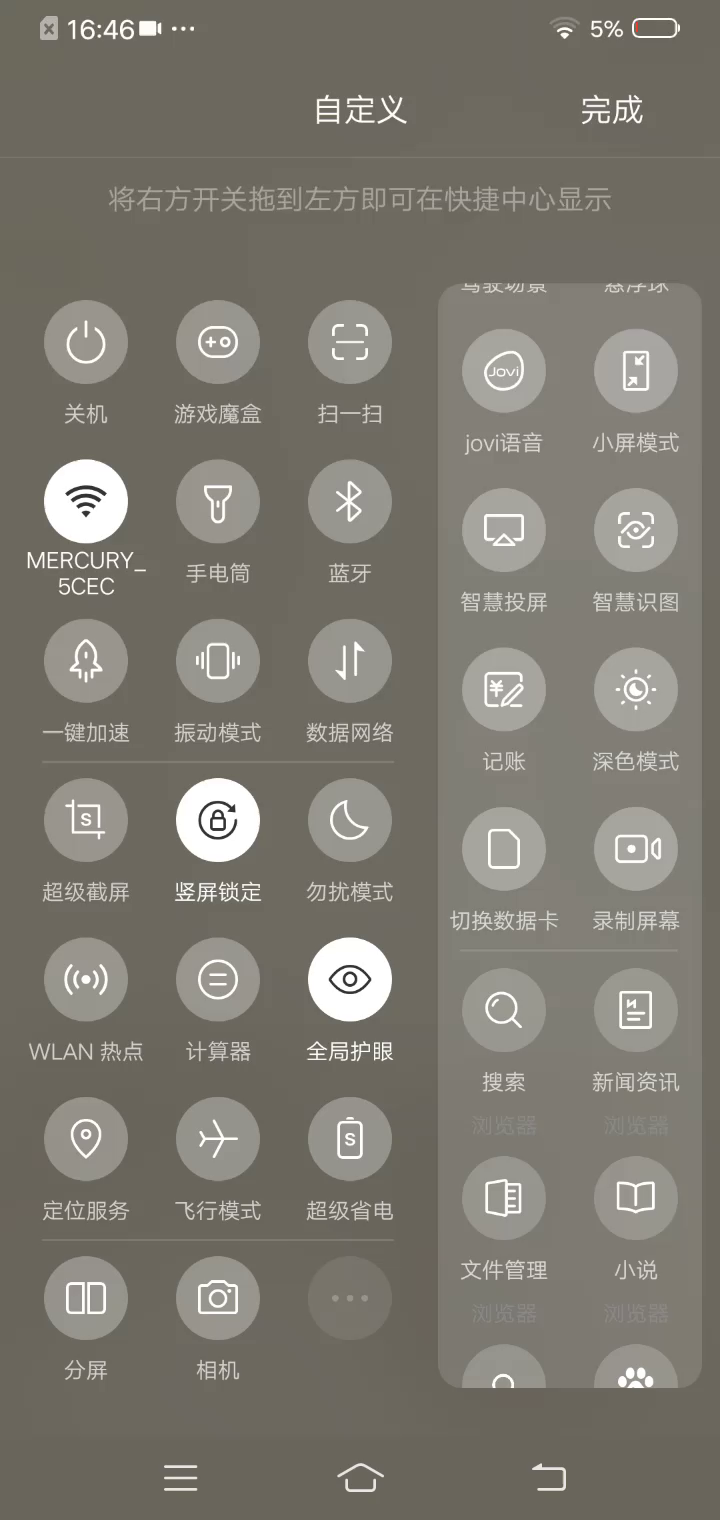The width and height of the screenshot is (720, 1520).
Task: Toggle the MERCURY_5CEC Wi-Fi switch
Action: pos(86,502)
